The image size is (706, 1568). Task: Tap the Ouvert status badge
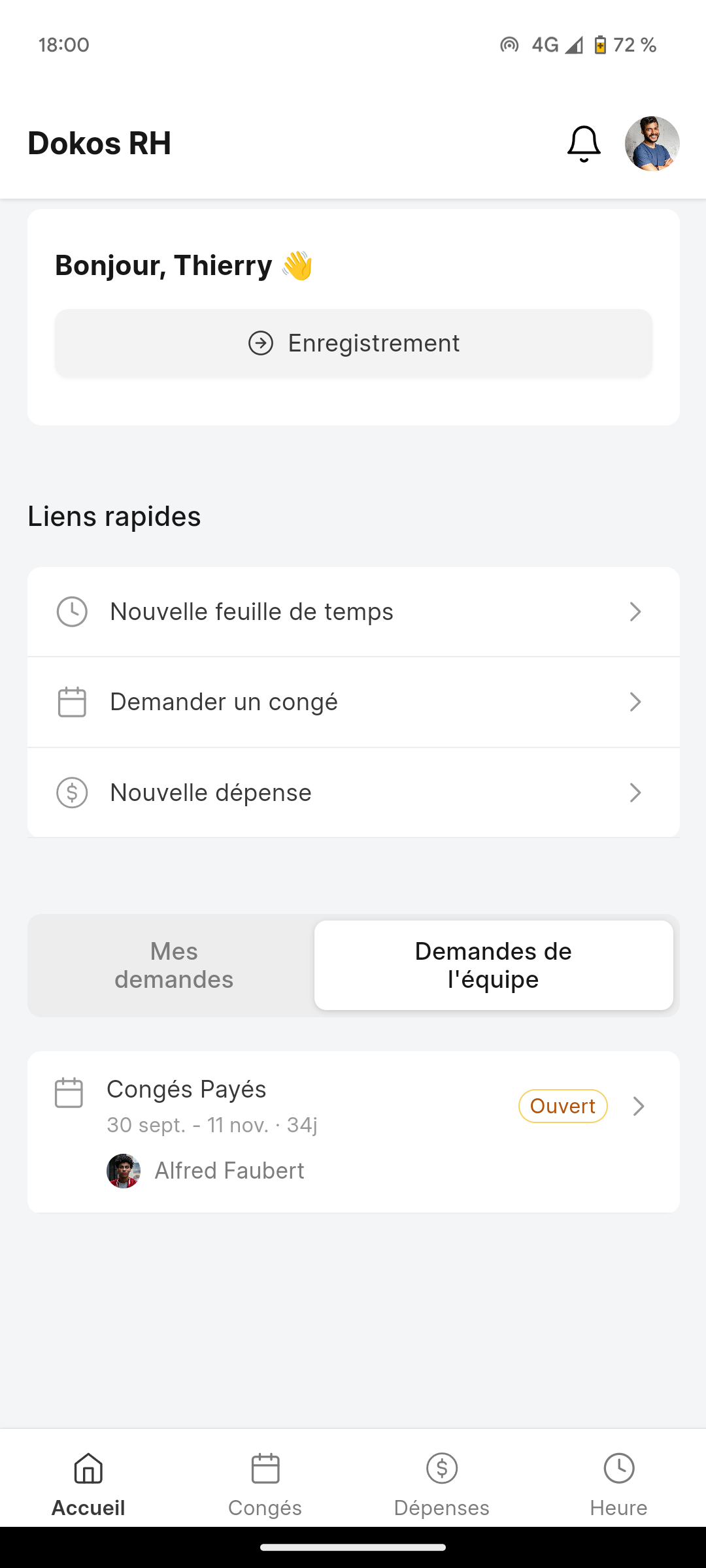coord(562,1106)
